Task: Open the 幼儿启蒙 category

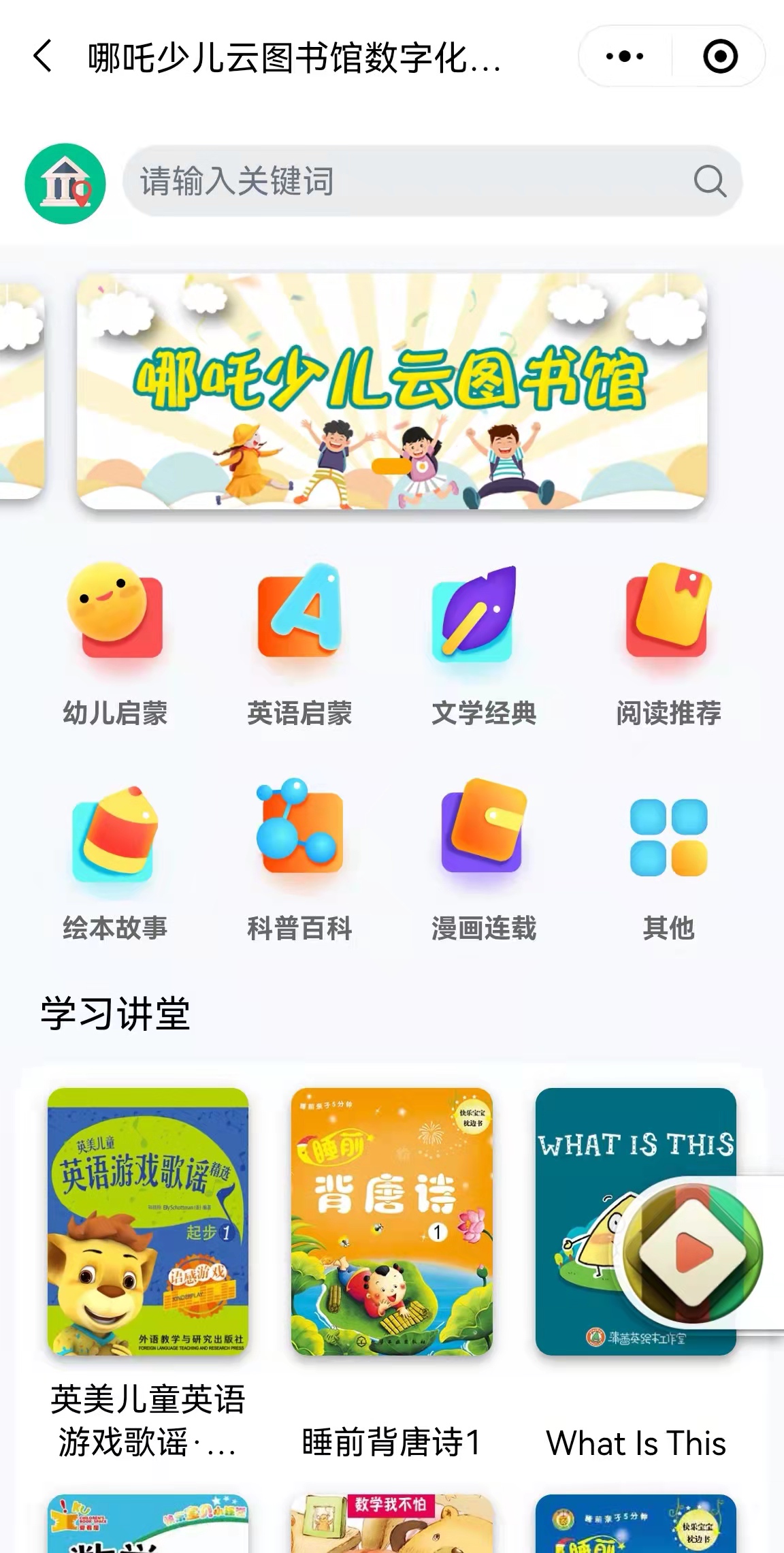Action: (115, 643)
